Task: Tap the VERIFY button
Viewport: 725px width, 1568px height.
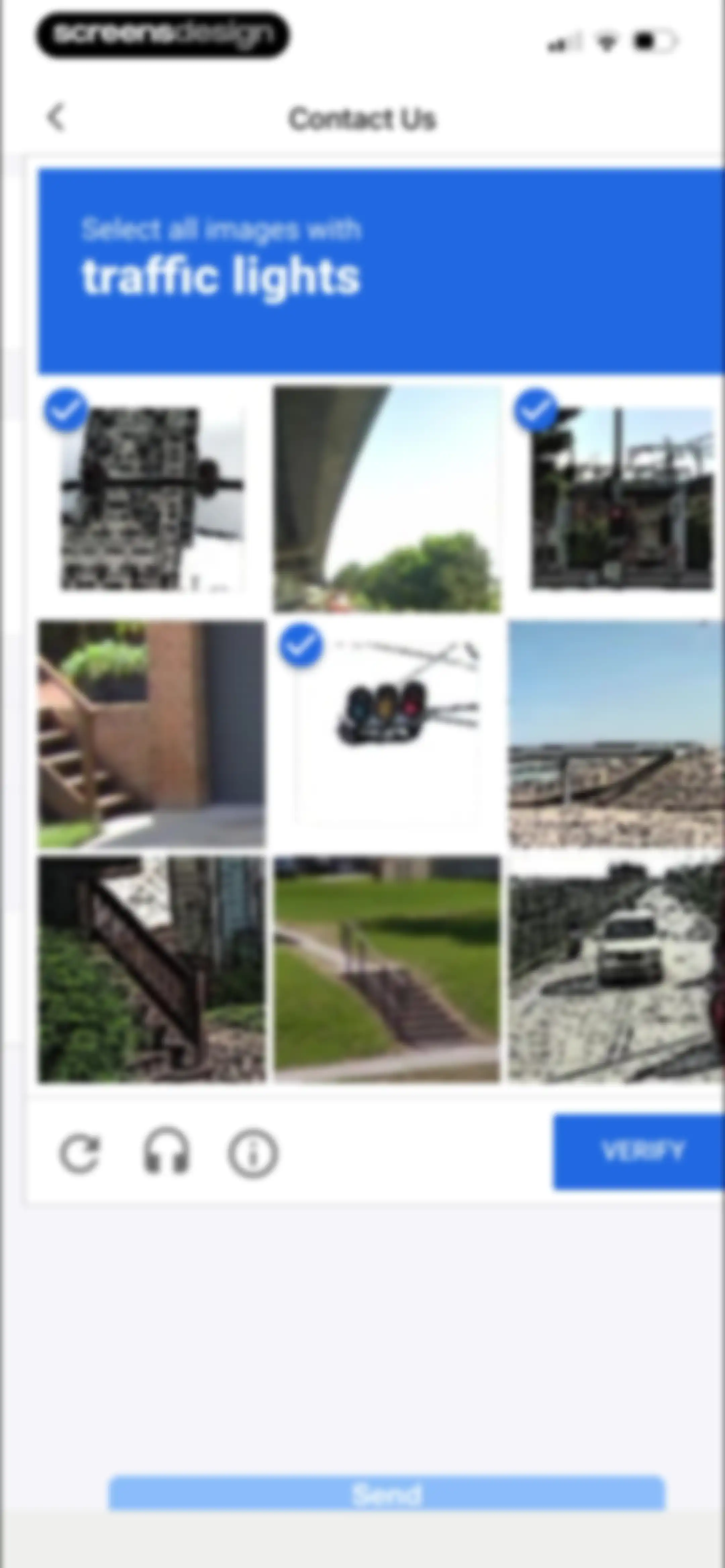Action: click(639, 1151)
